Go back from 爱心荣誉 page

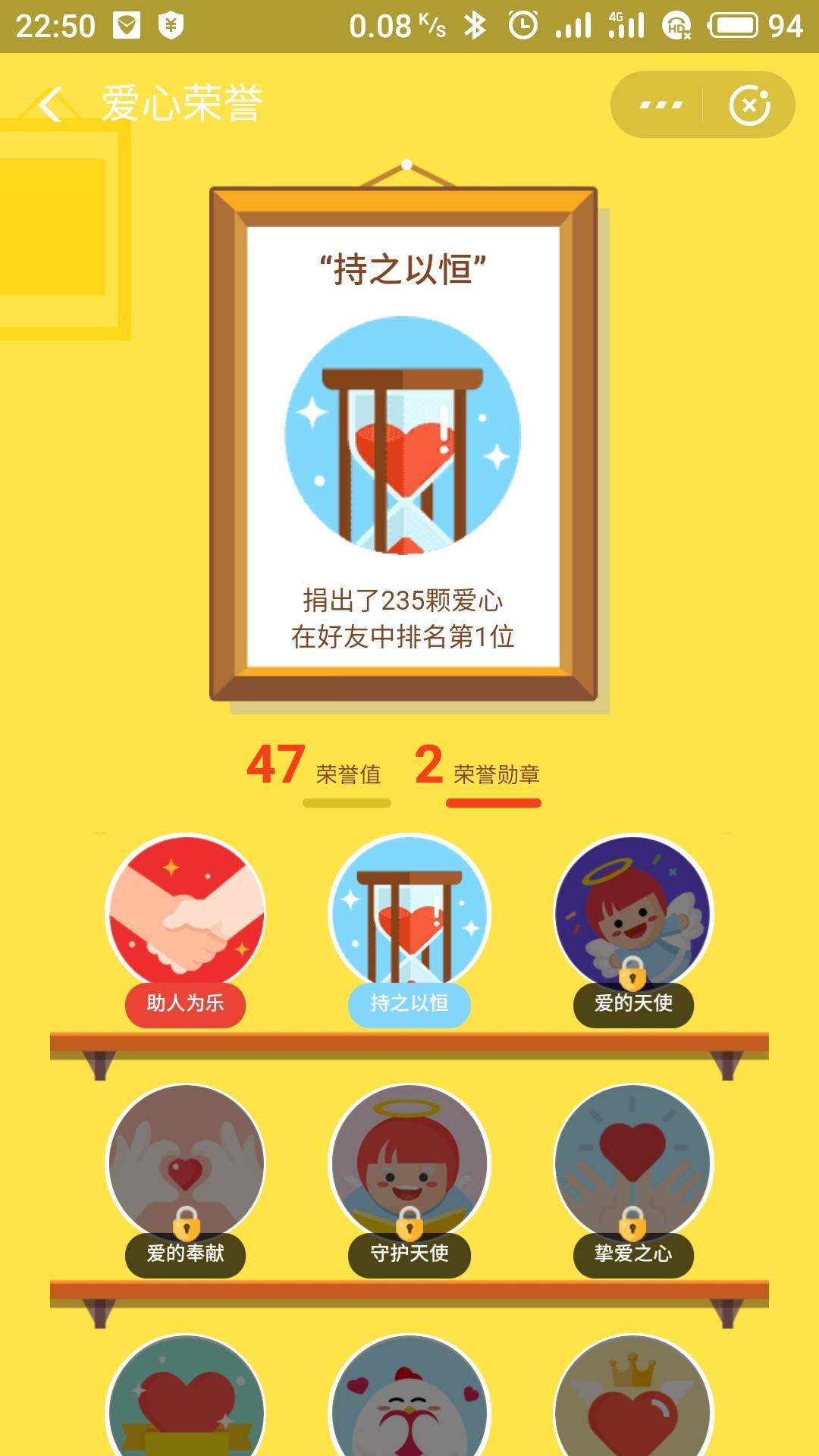click(50, 104)
